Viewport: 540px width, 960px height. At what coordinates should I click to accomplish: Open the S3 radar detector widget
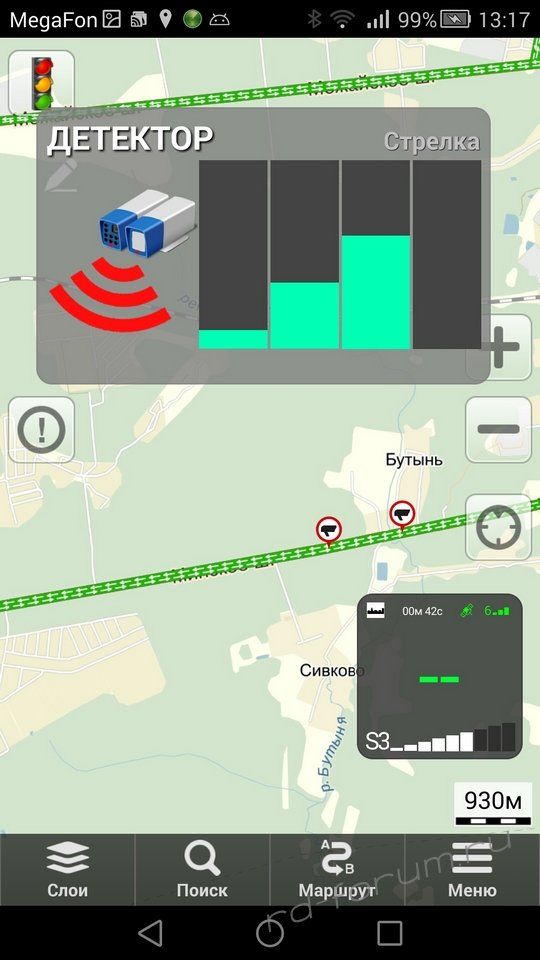click(440, 677)
